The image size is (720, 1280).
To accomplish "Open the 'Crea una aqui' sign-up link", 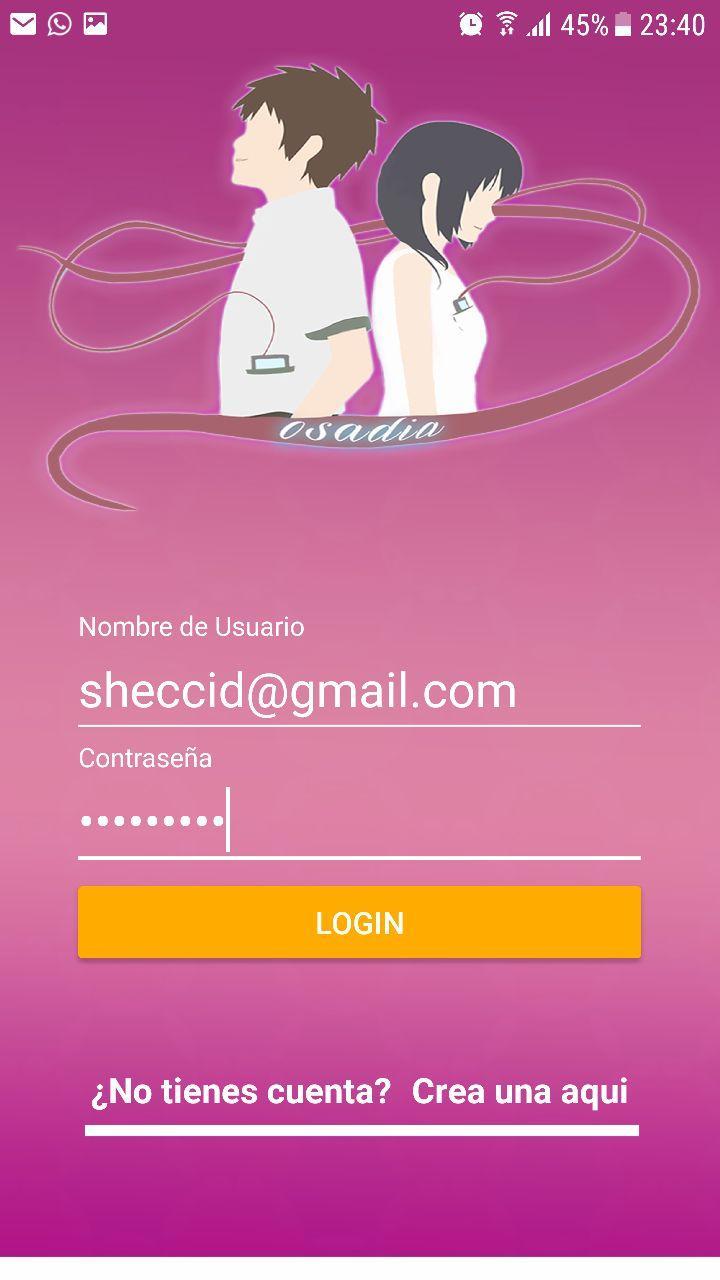I will [x=519, y=1091].
